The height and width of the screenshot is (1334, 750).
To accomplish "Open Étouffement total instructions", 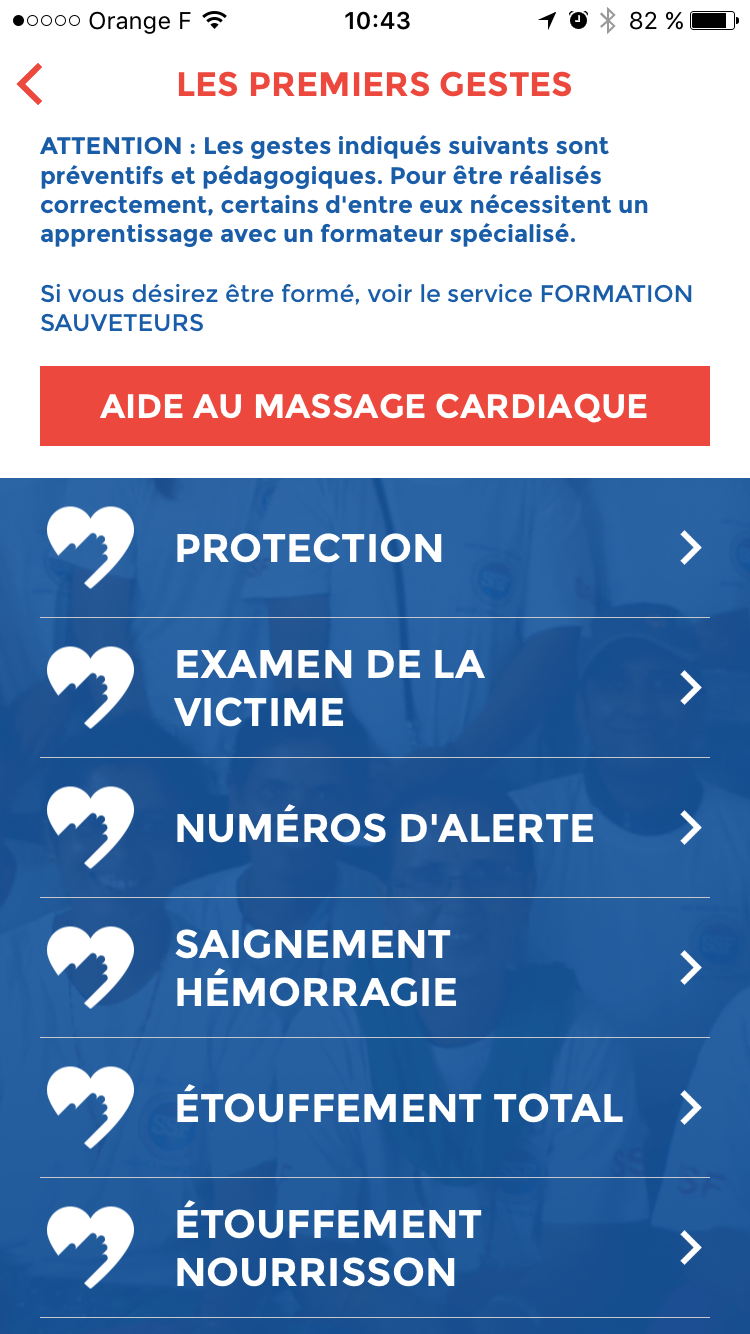I will 374,1108.
